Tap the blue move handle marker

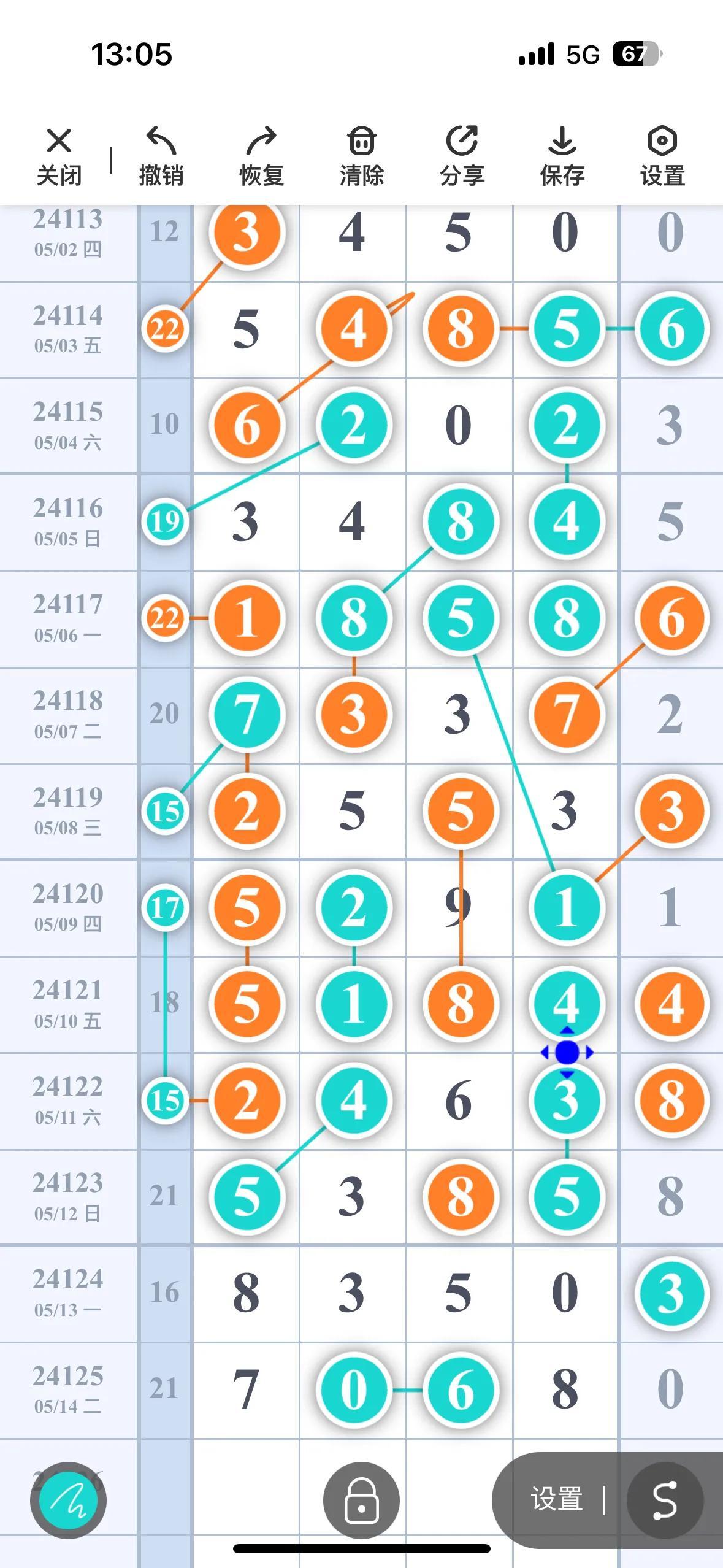coord(567,1053)
